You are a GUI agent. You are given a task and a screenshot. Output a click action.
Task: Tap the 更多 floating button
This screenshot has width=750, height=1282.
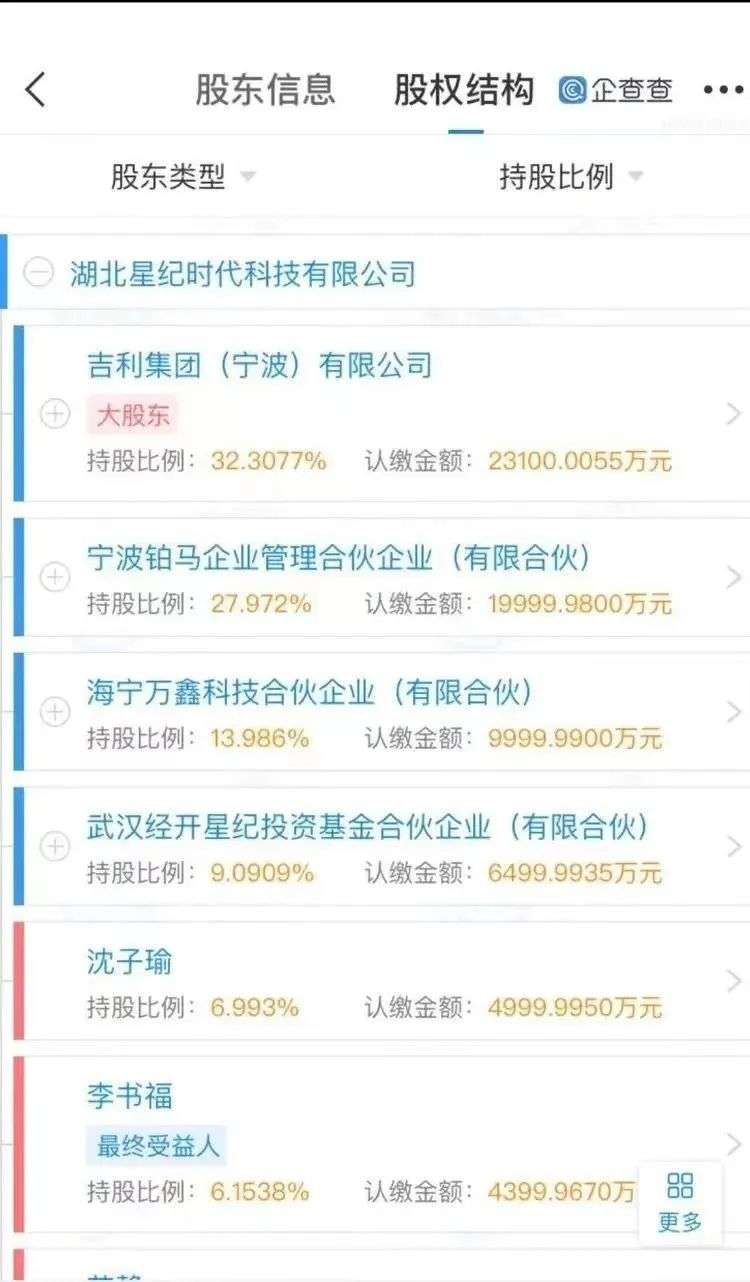click(680, 1203)
